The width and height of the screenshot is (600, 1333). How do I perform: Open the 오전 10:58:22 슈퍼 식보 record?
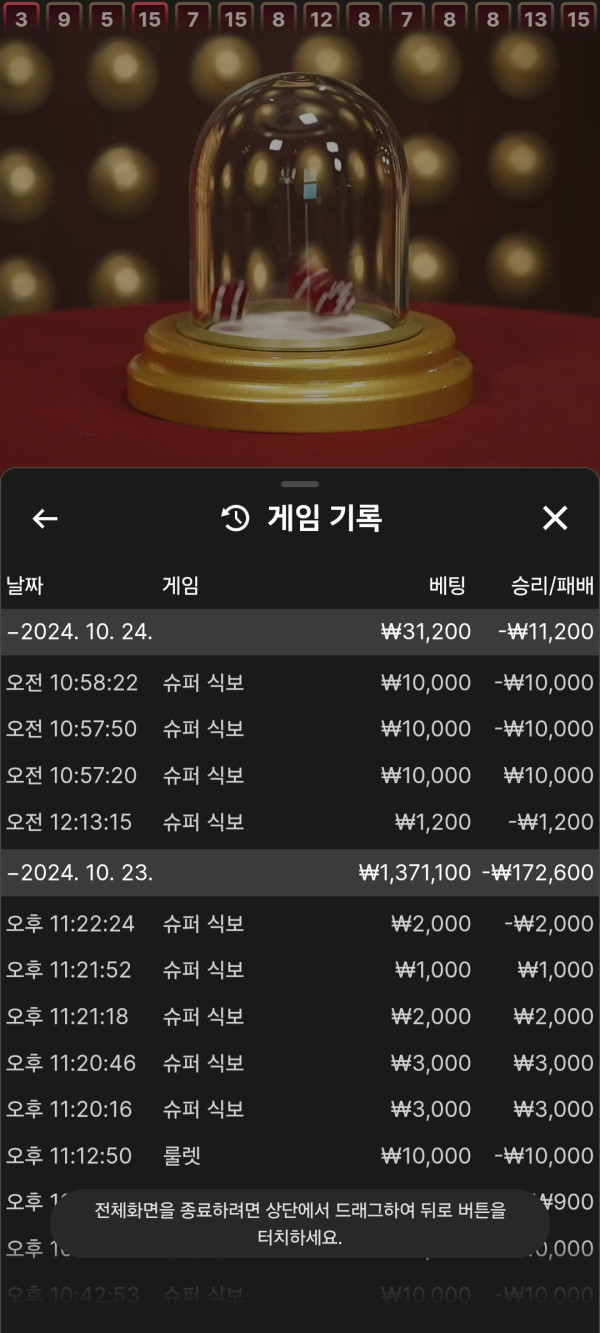tap(300, 683)
